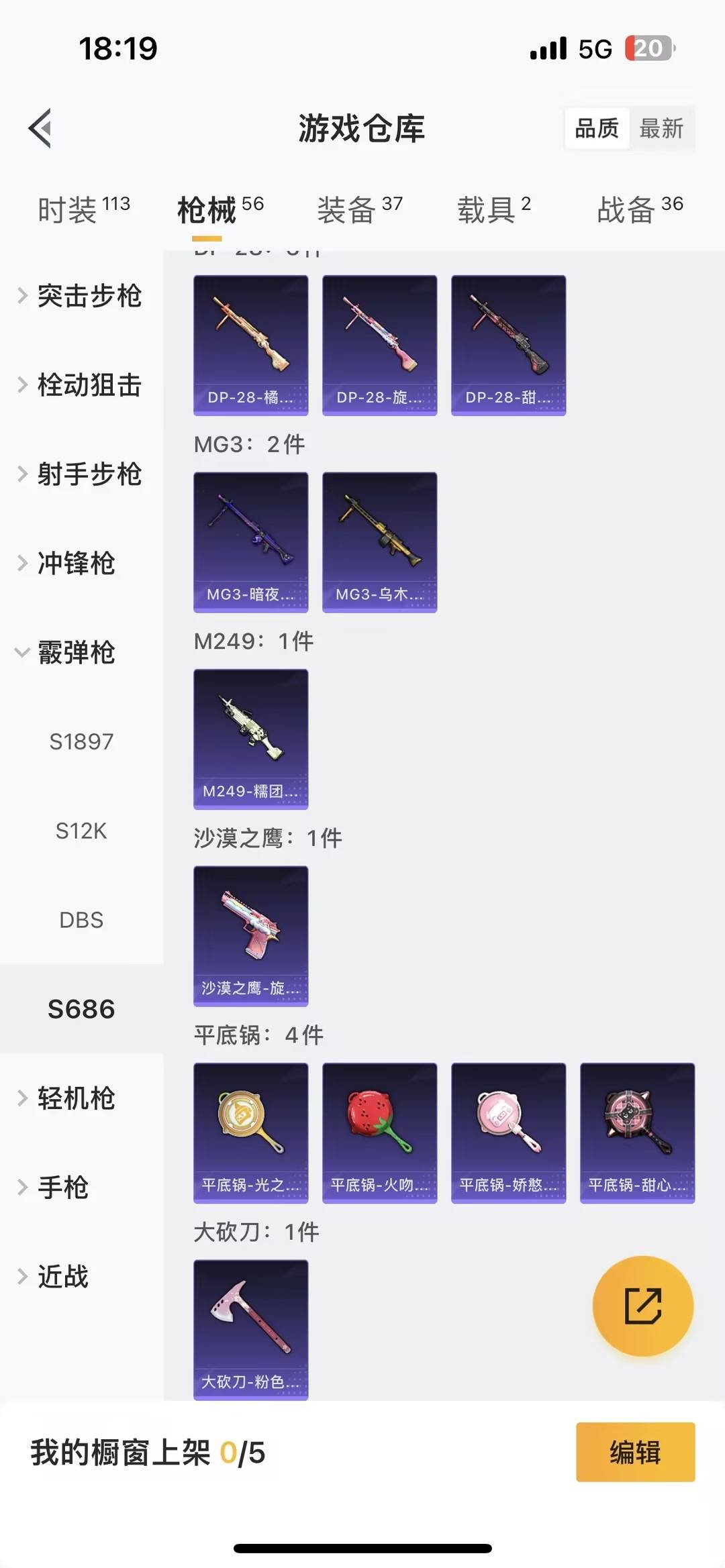Go back with the arrow at top left
The width and height of the screenshot is (725, 1568).
click(x=42, y=128)
